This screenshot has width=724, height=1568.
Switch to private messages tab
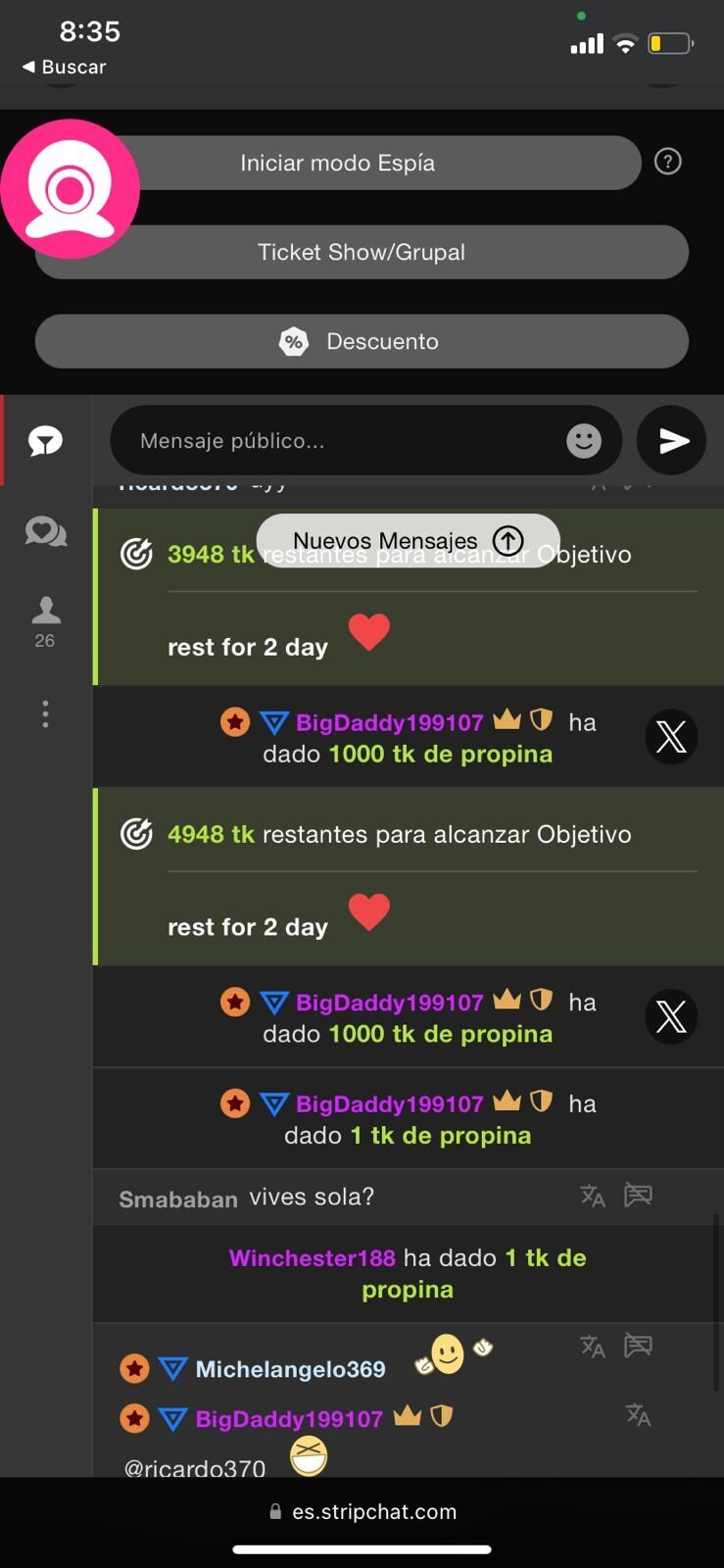tap(45, 532)
